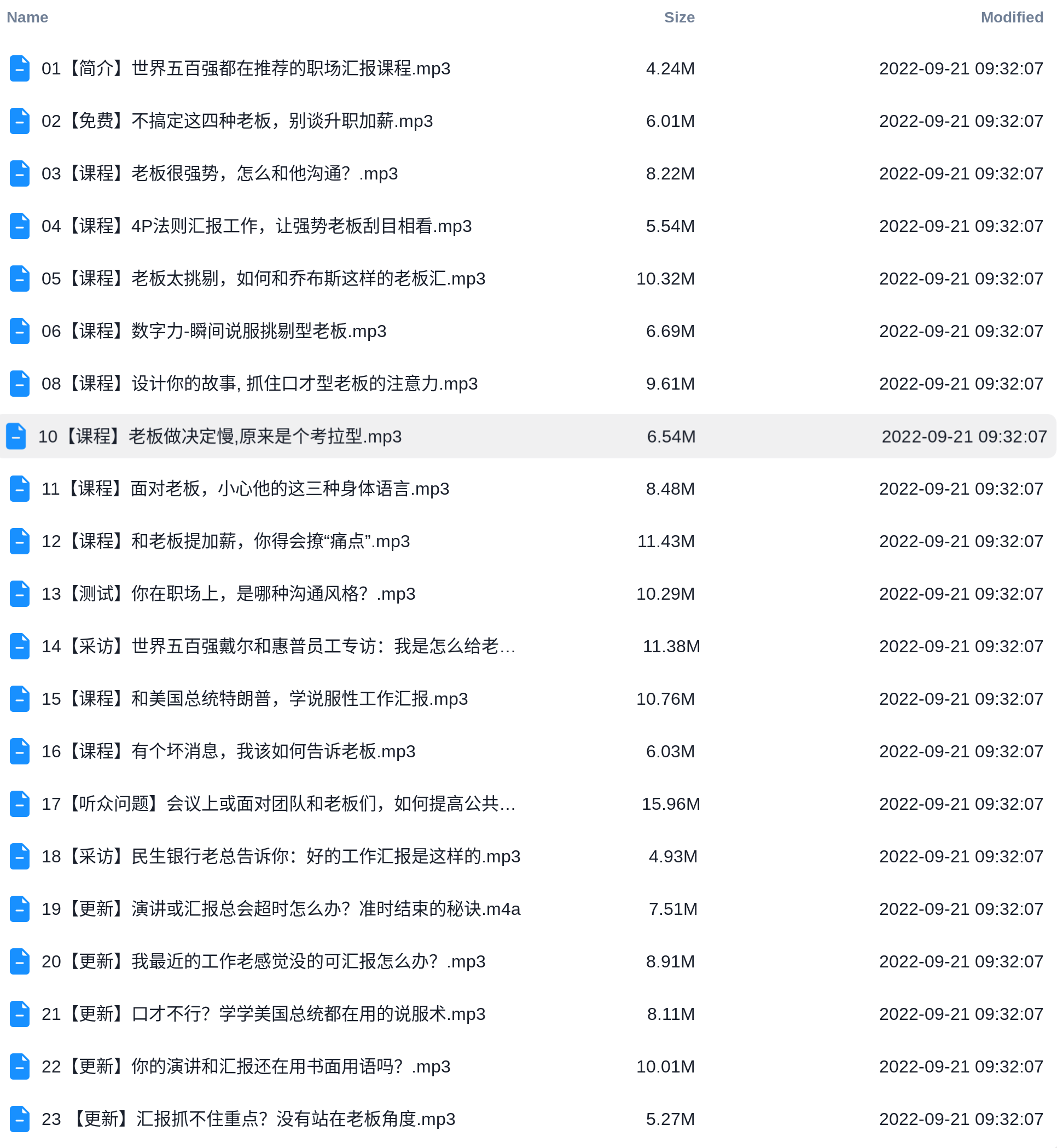Open highlighted file 10【课程】老板做决定慢
This screenshot has height=1148, width=1057.
point(219,437)
